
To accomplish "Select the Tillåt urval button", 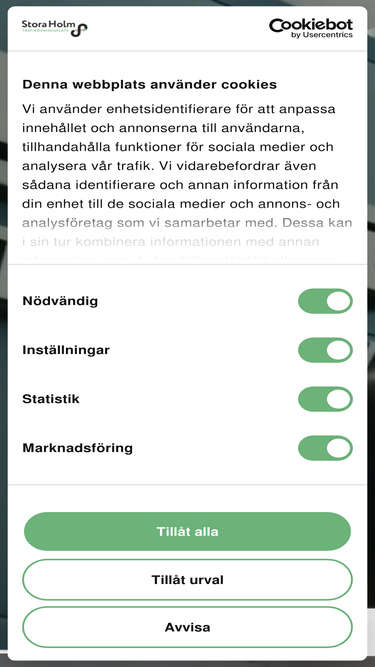I will [x=188, y=580].
